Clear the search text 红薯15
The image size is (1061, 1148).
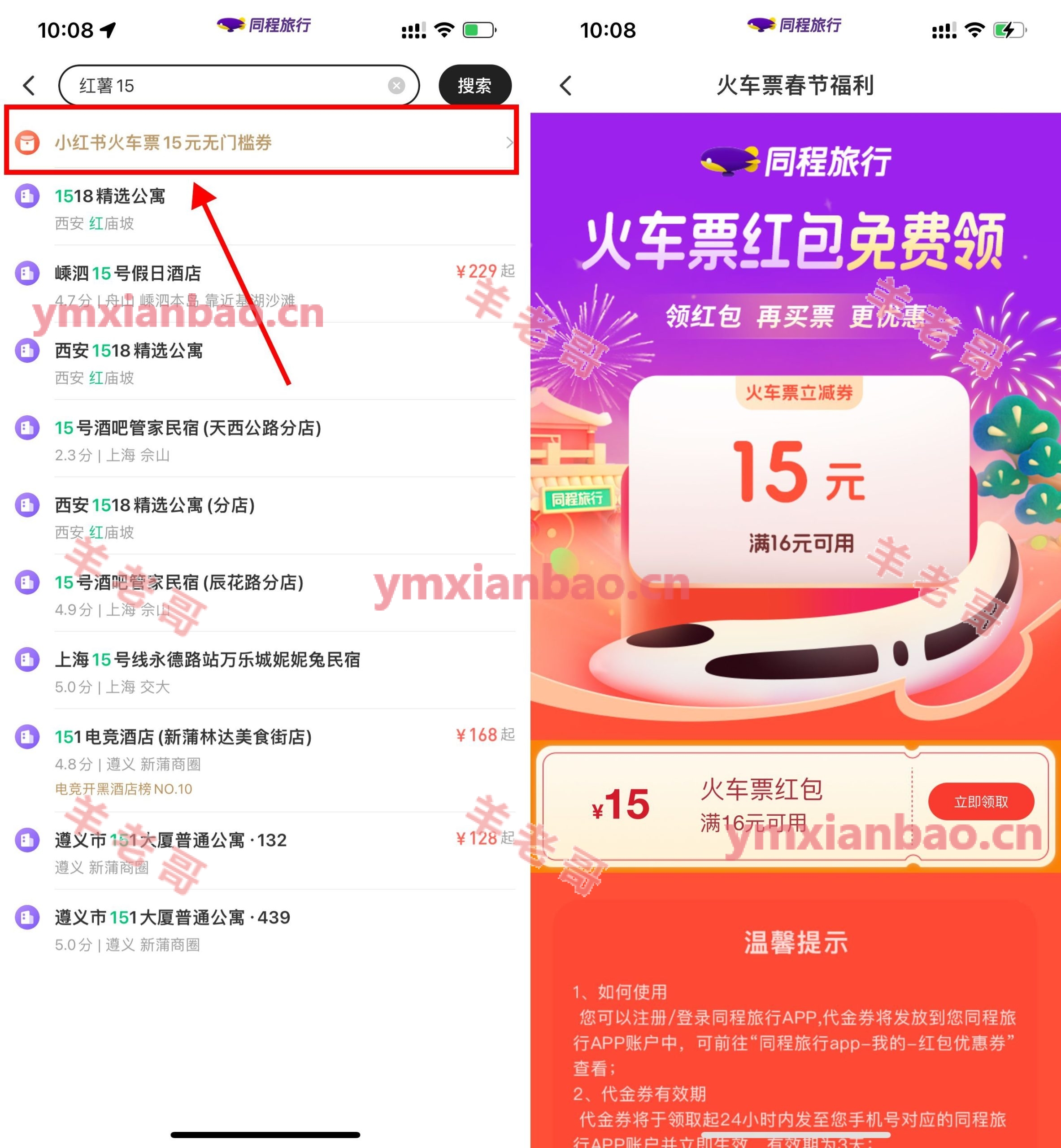coord(396,86)
